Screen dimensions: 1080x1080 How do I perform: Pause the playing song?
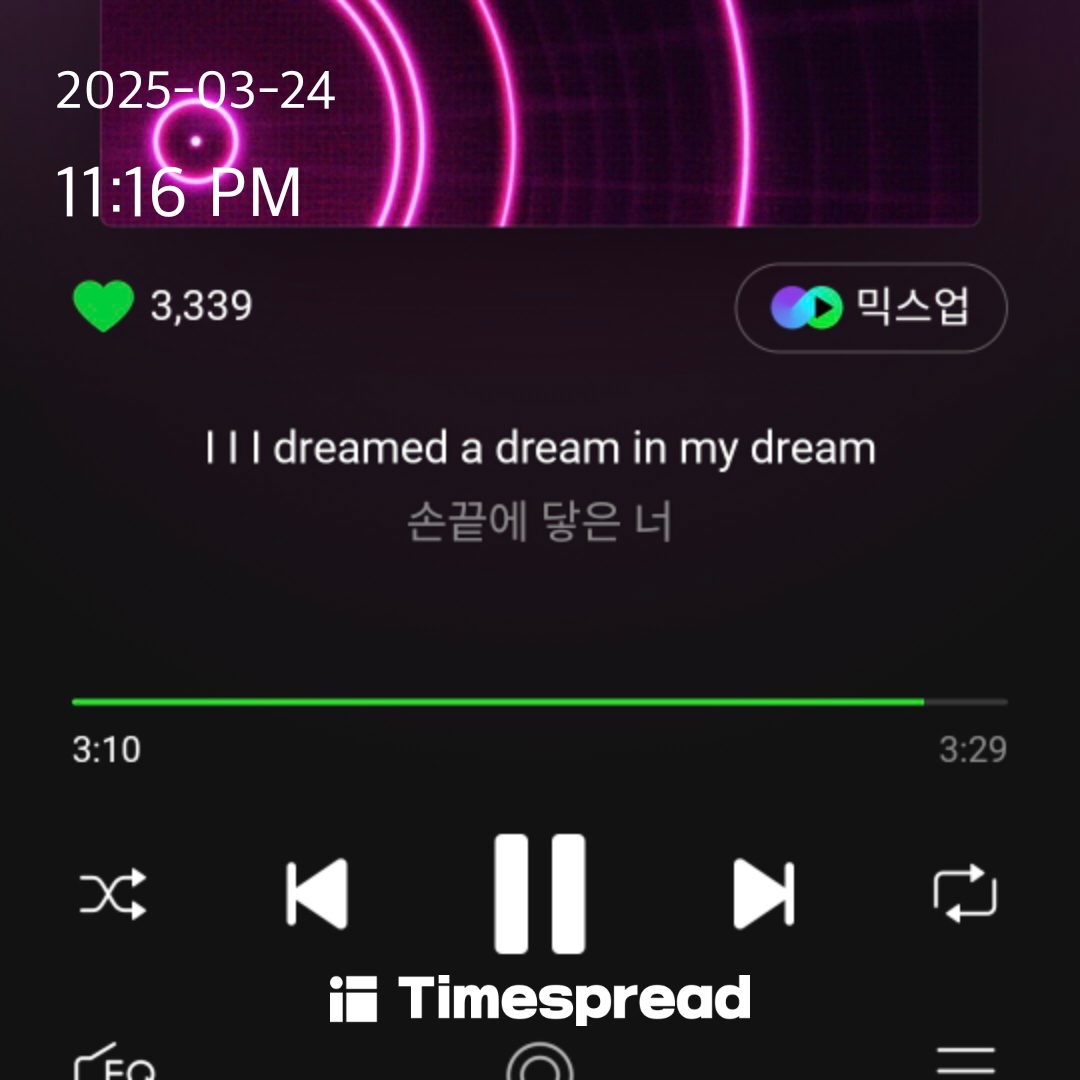click(540, 893)
